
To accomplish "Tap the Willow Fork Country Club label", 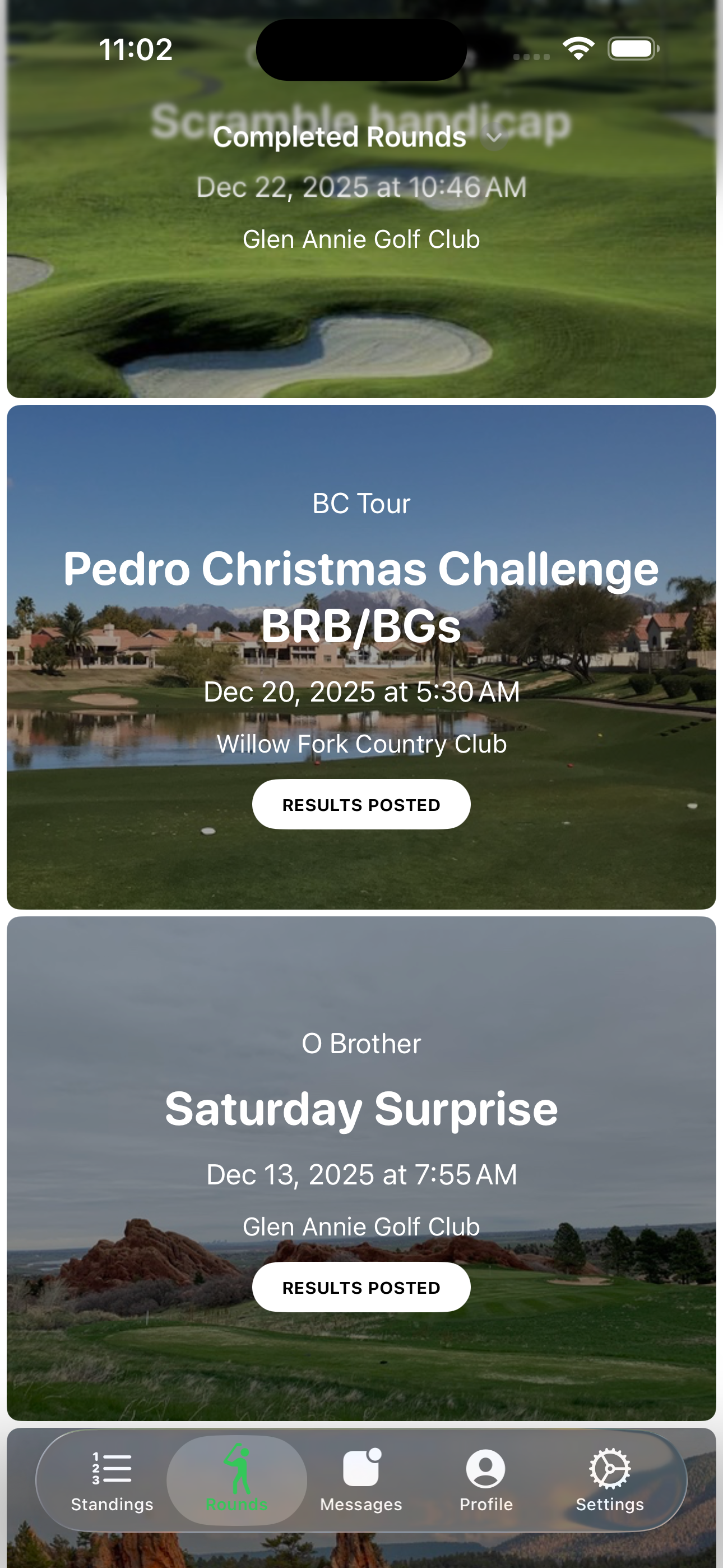I will point(361,744).
